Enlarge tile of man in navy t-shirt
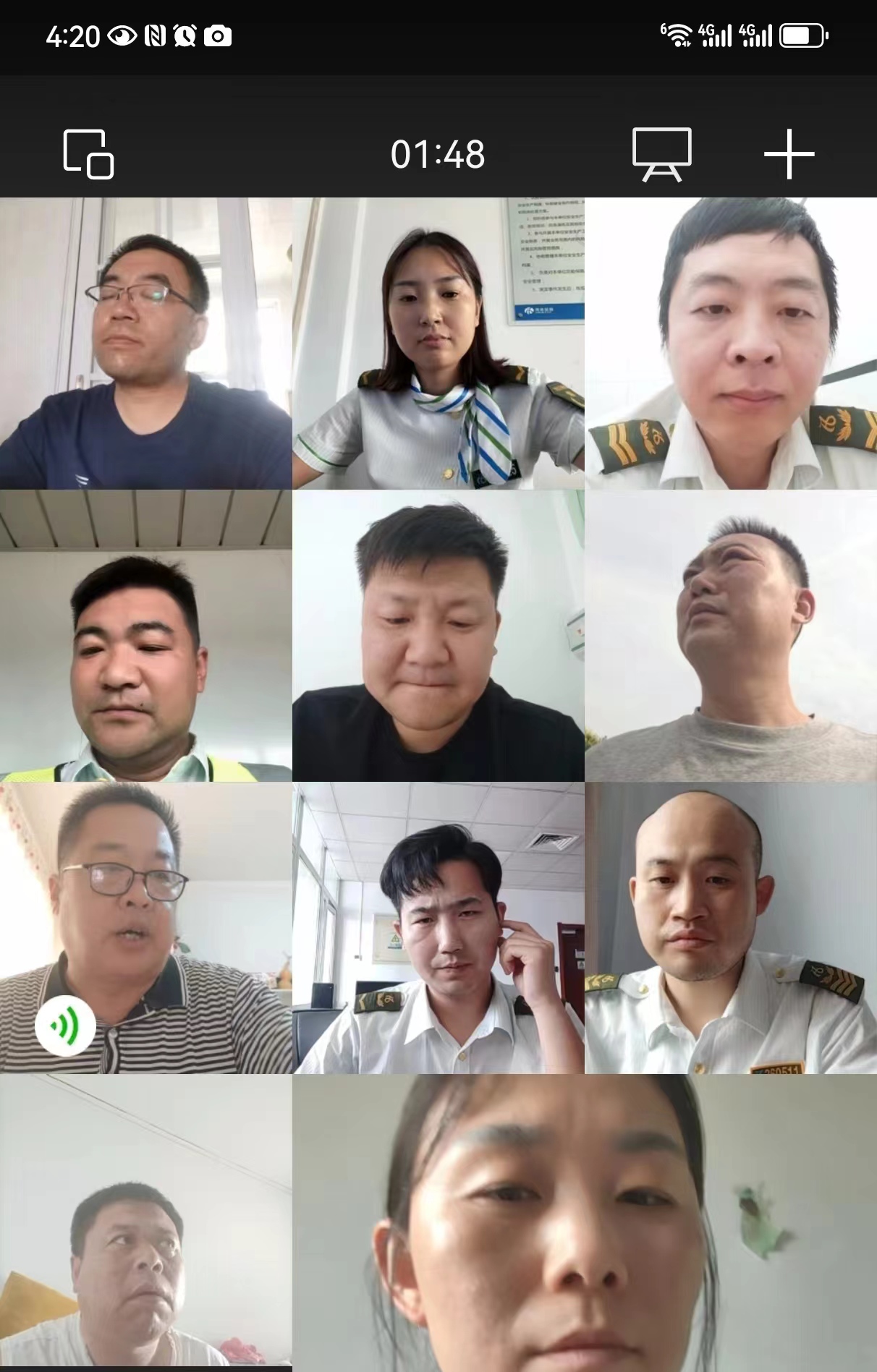 tap(145, 344)
